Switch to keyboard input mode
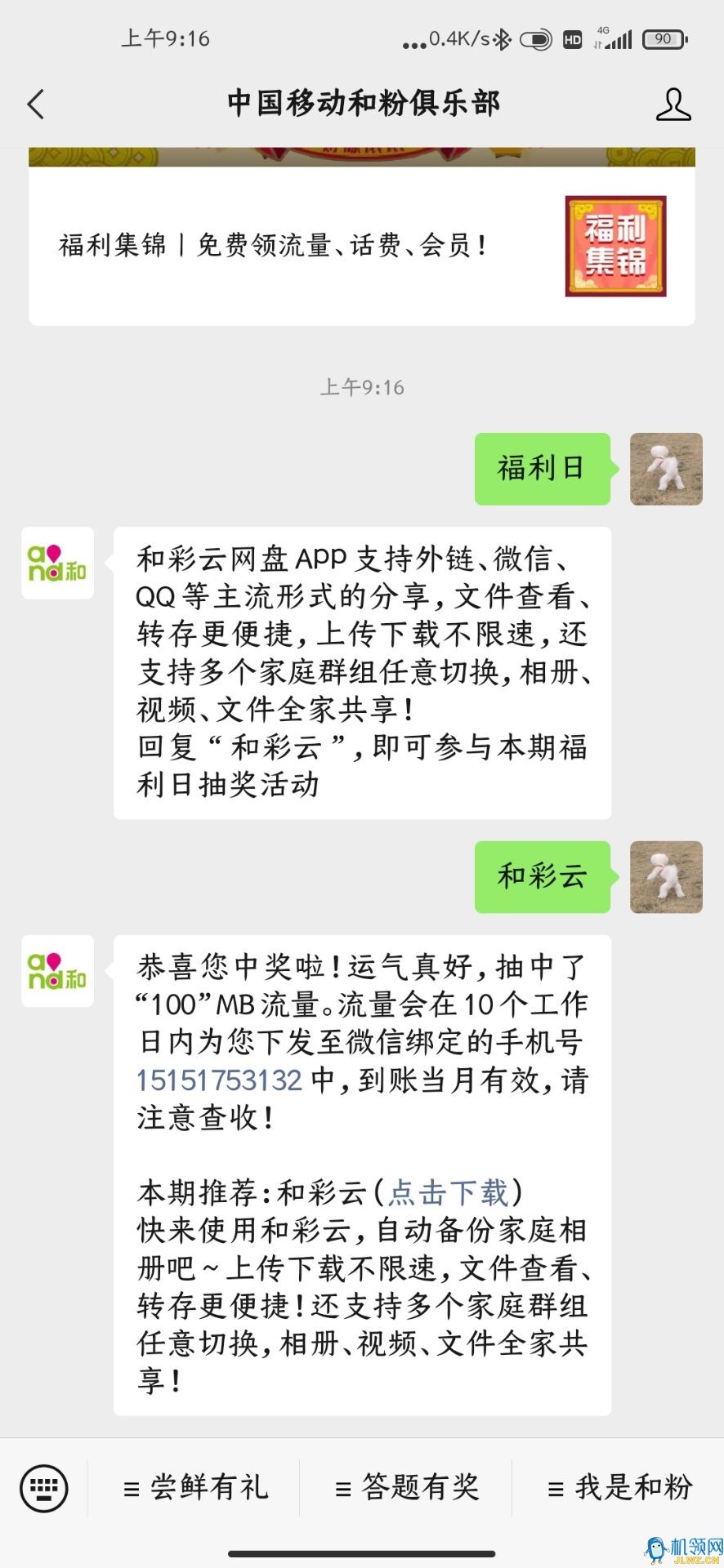This screenshot has width=724, height=1568. click(43, 1487)
